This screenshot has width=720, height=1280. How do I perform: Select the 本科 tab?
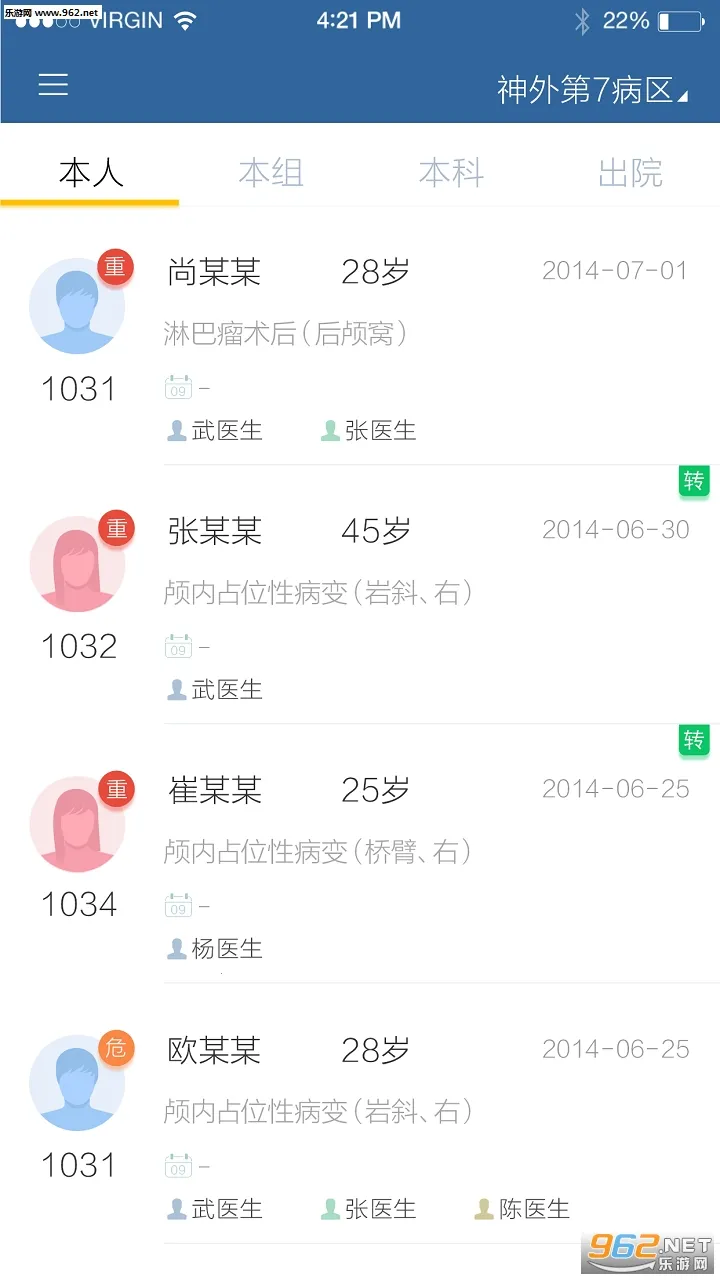pyautogui.click(x=450, y=173)
